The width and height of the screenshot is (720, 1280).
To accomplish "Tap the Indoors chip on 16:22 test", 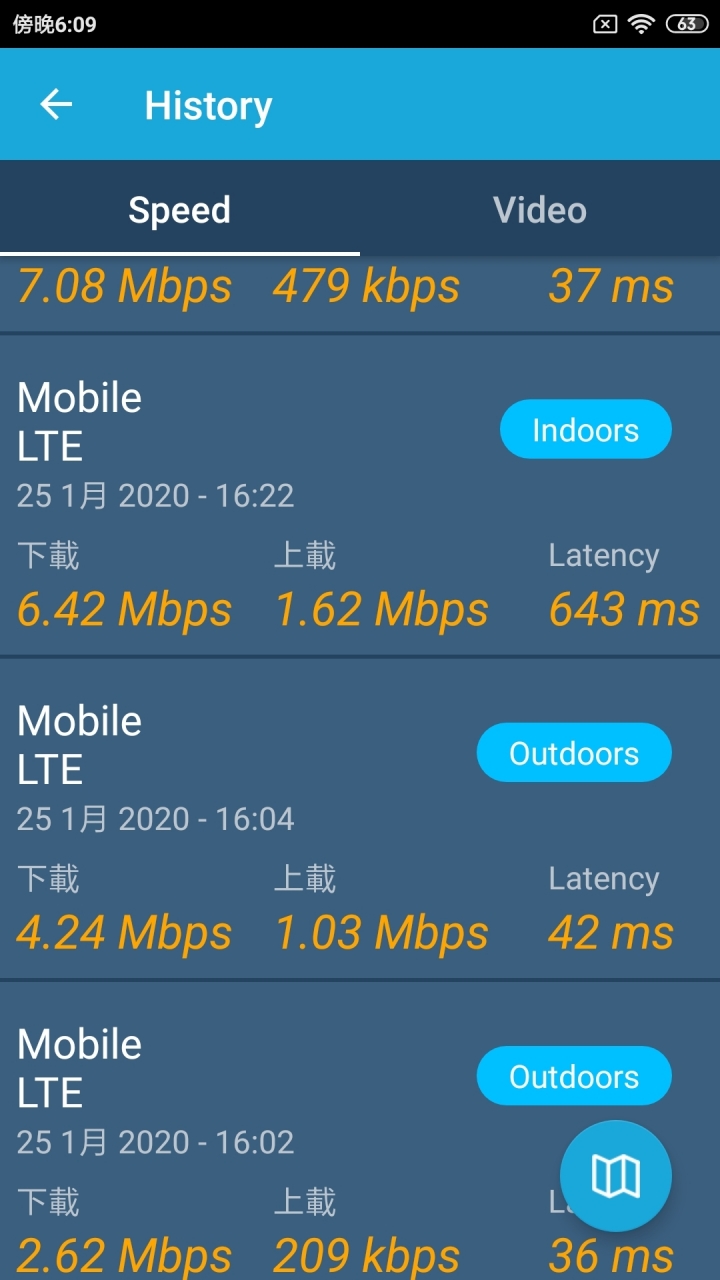I will click(x=586, y=430).
